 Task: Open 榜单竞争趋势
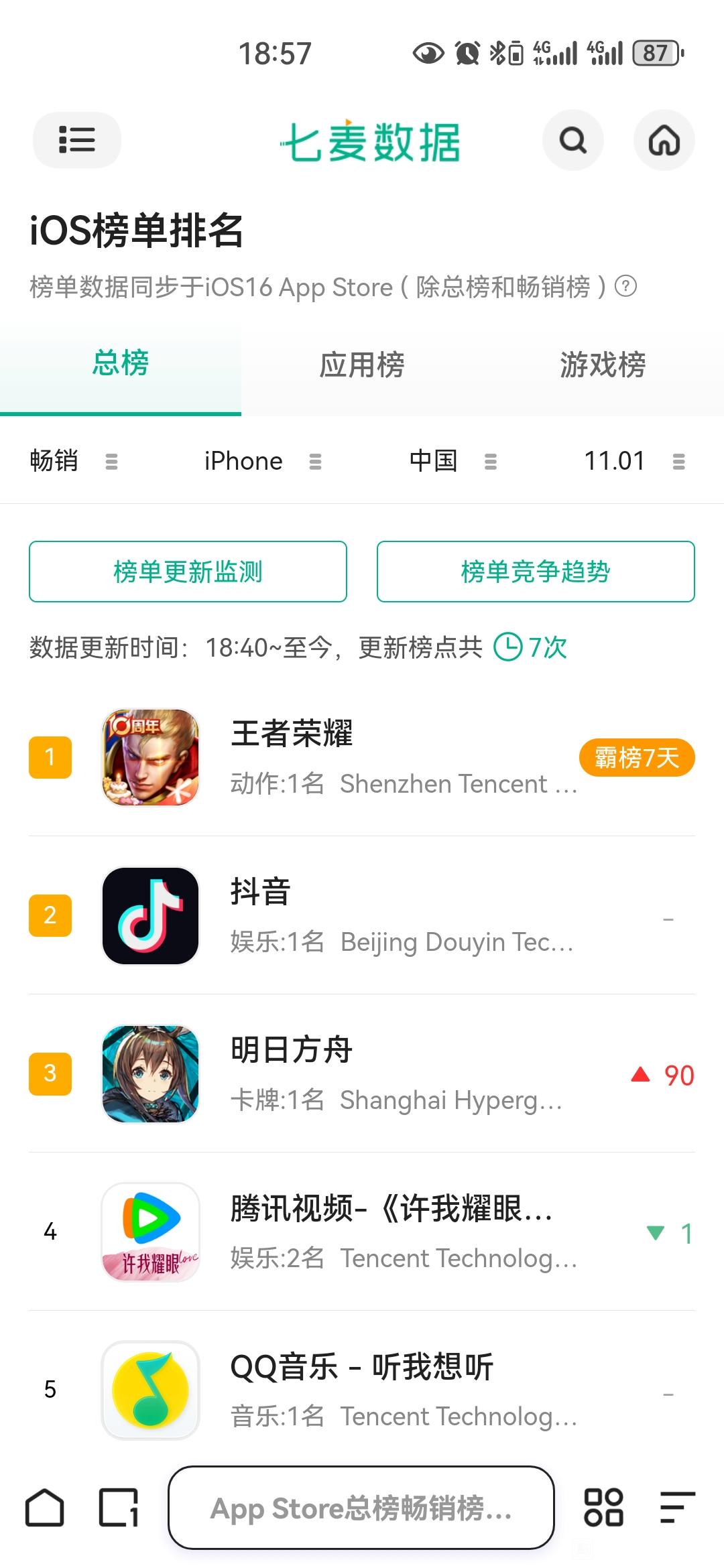tap(535, 572)
